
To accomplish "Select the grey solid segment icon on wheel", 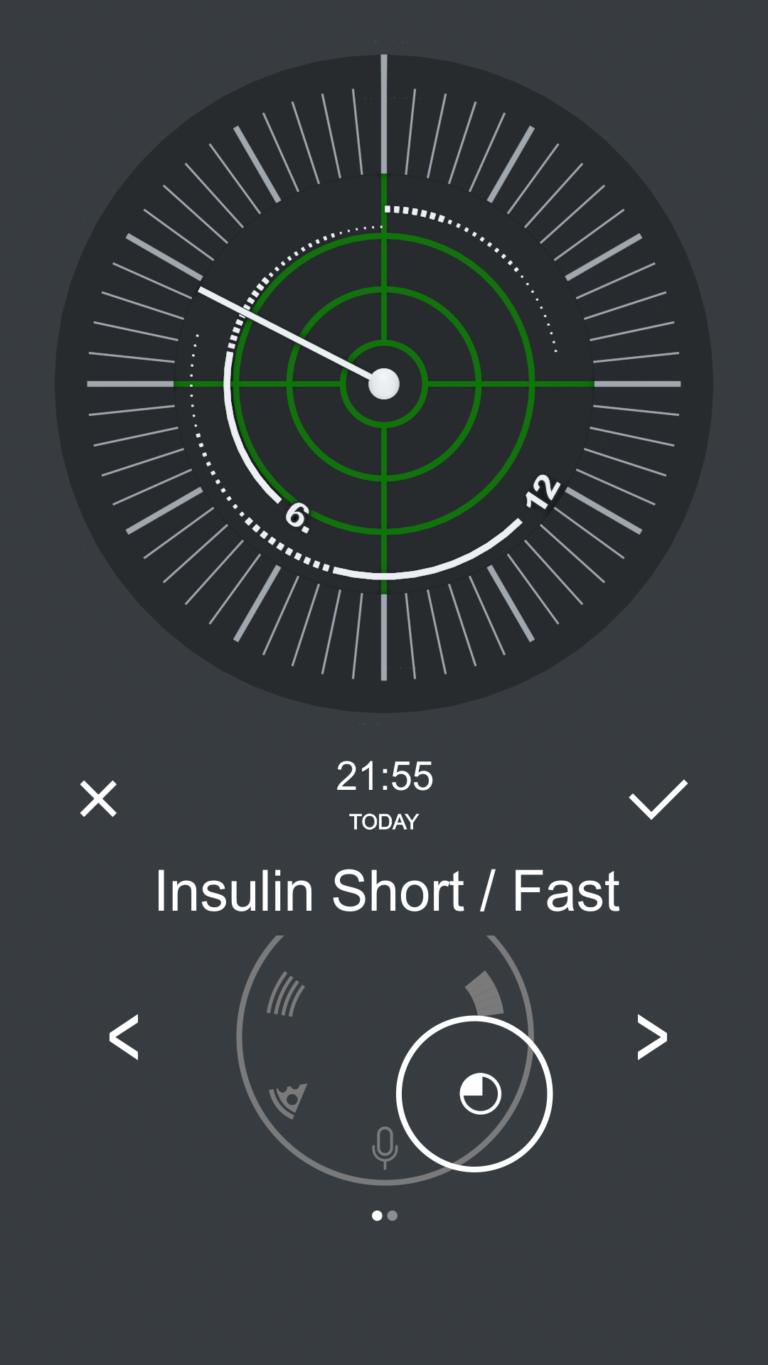I will pos(485,993).
